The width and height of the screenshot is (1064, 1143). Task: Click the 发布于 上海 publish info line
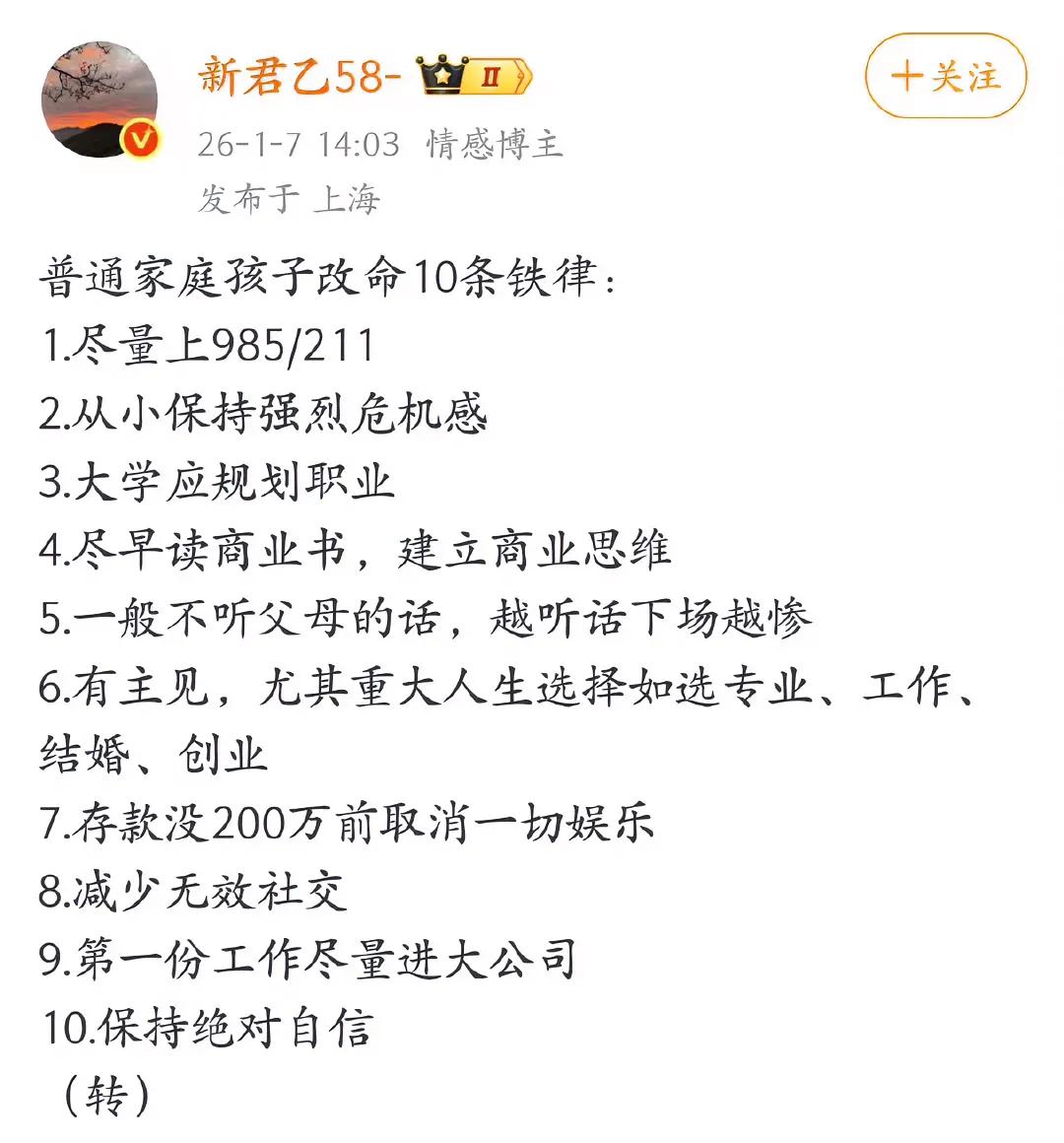point(291,199)
